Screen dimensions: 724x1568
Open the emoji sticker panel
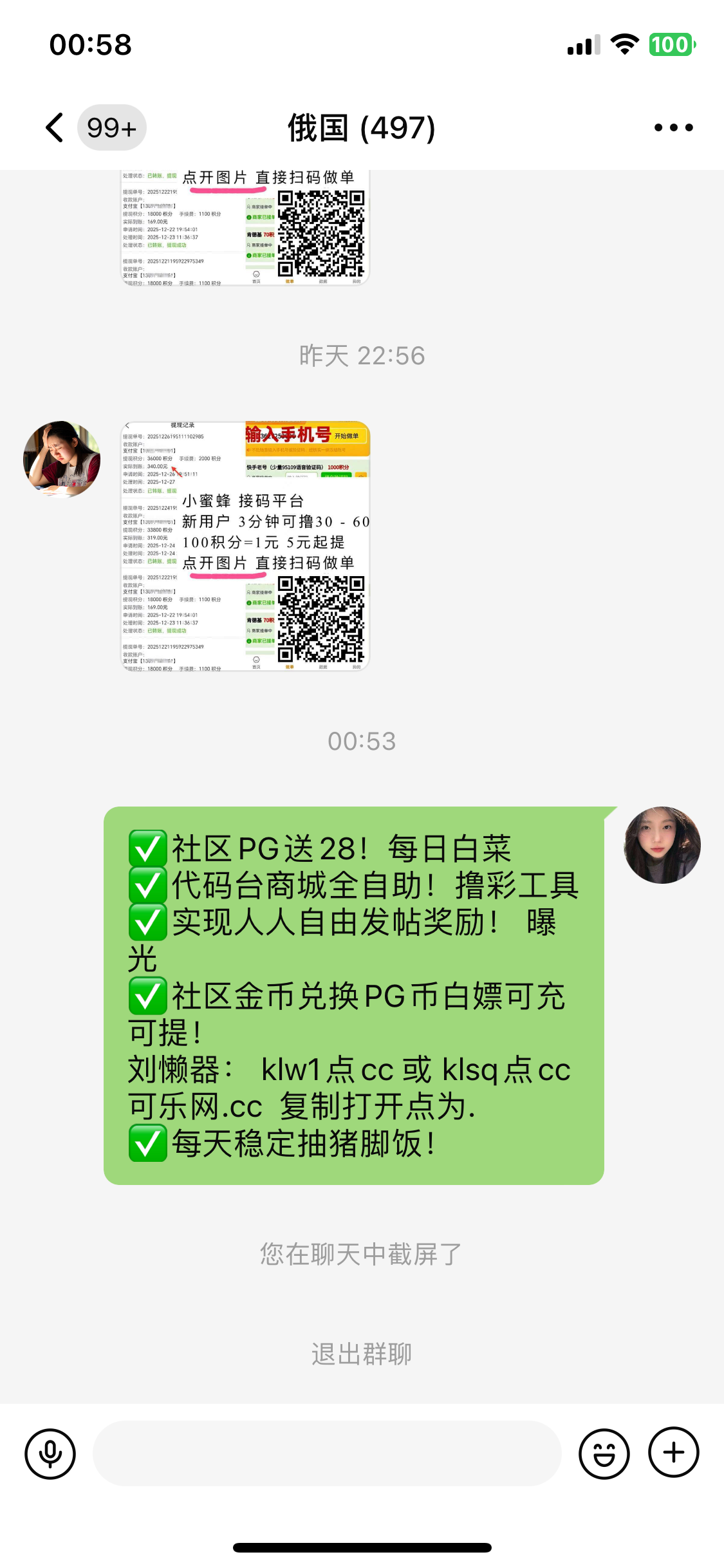point(604,1453)
